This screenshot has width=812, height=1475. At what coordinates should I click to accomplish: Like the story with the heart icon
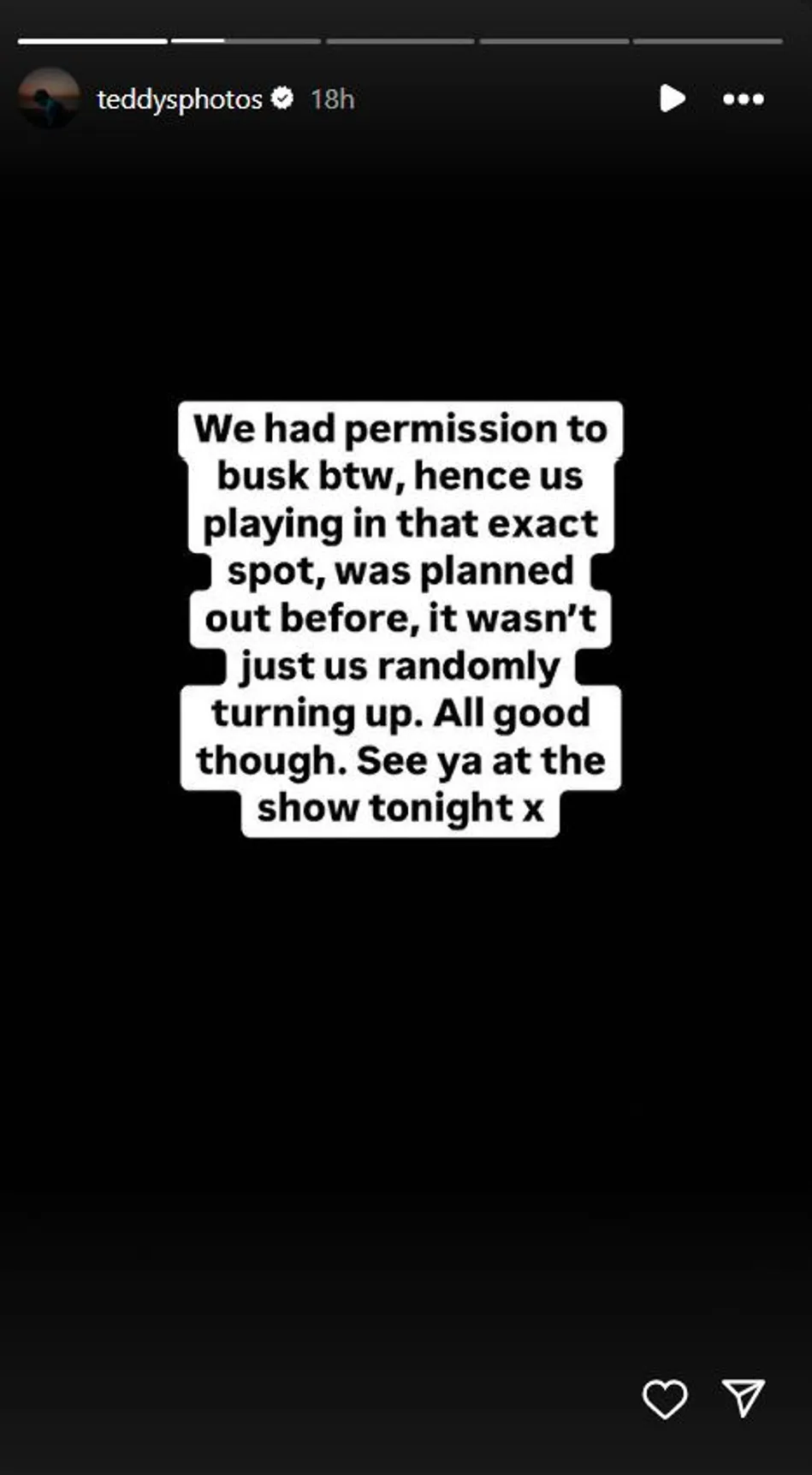click(x=665, y=1397)
